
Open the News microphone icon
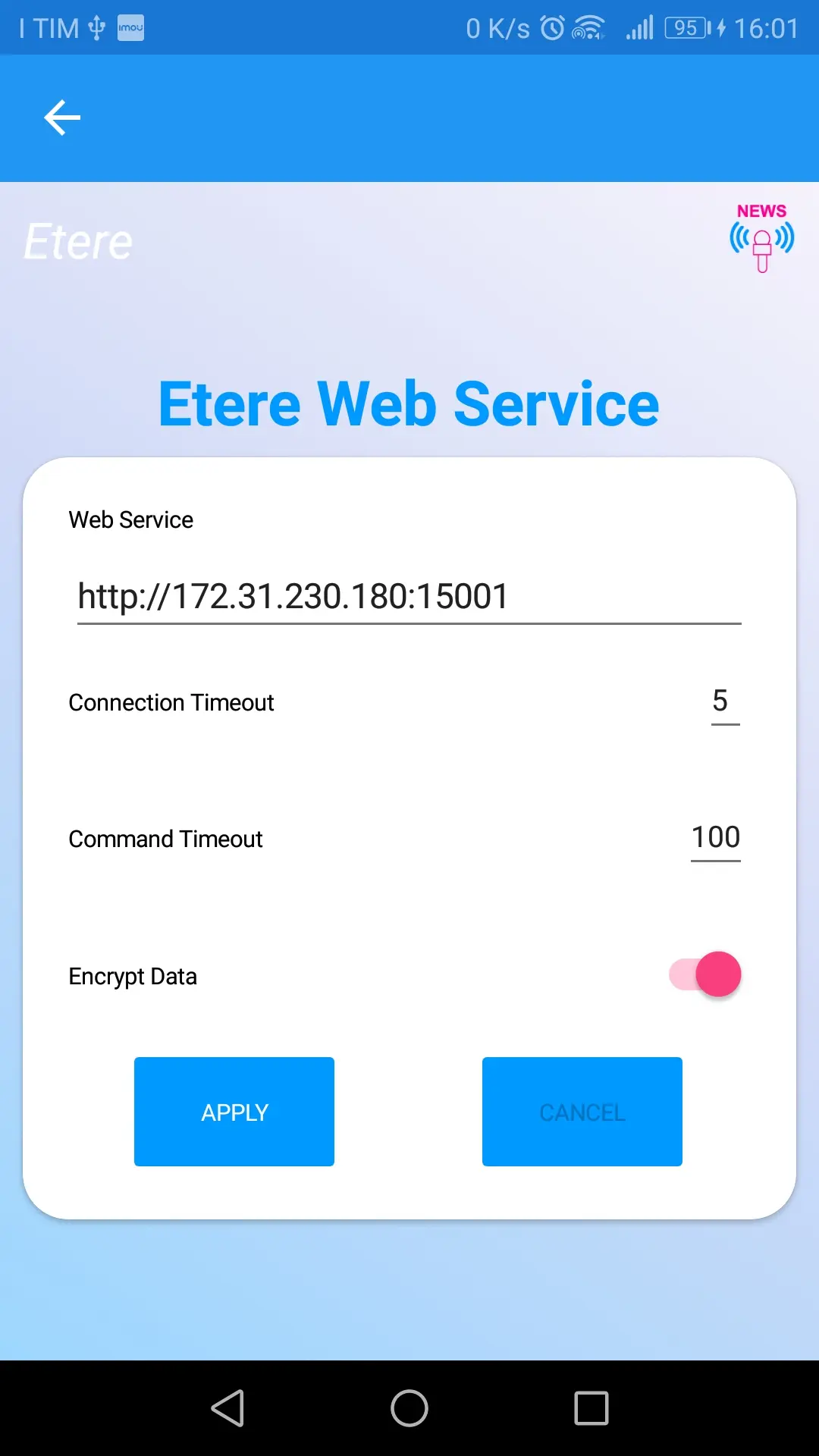tap(761, 237)
